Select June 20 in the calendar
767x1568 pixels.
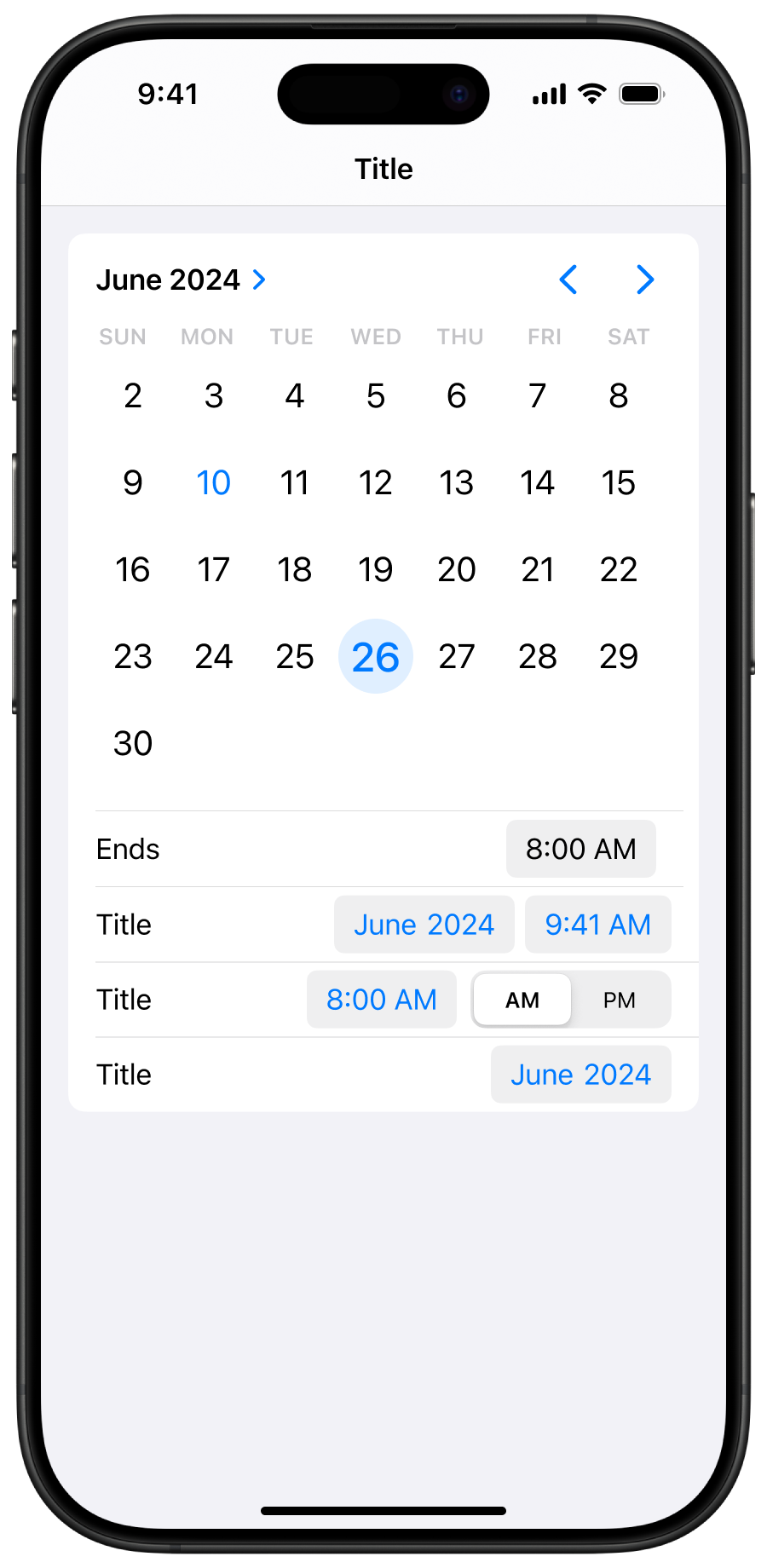pos(456,569)
